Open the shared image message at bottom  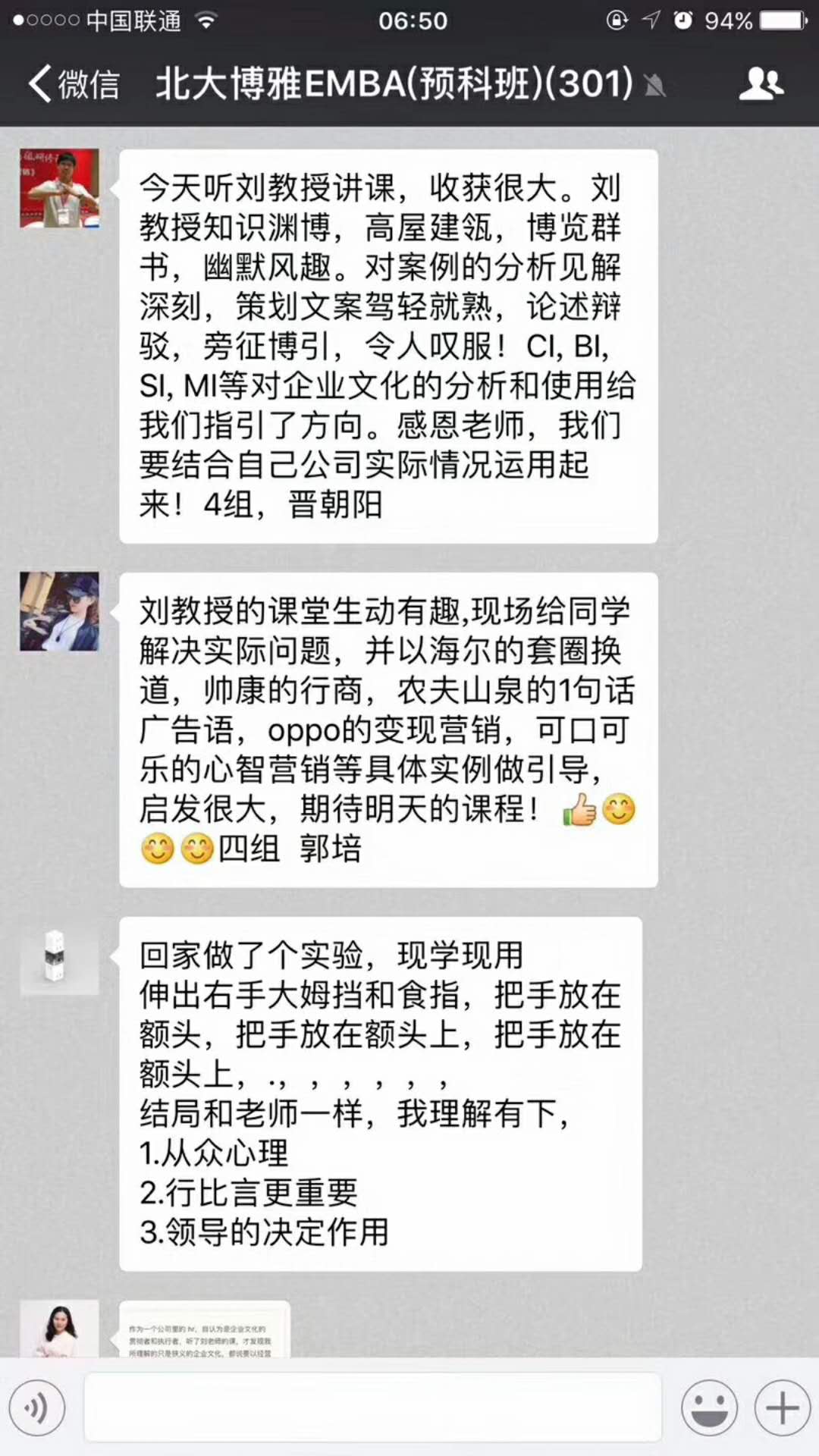(205, 1330)
